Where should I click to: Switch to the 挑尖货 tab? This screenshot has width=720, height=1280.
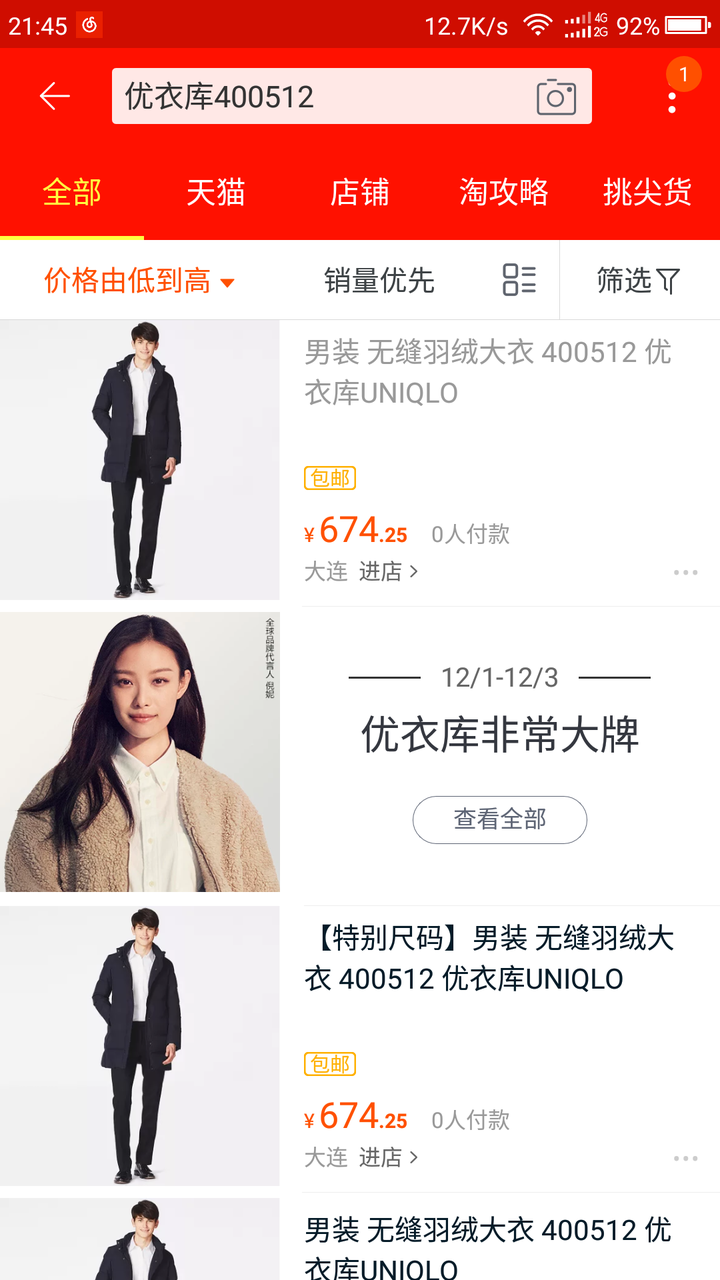647,192
